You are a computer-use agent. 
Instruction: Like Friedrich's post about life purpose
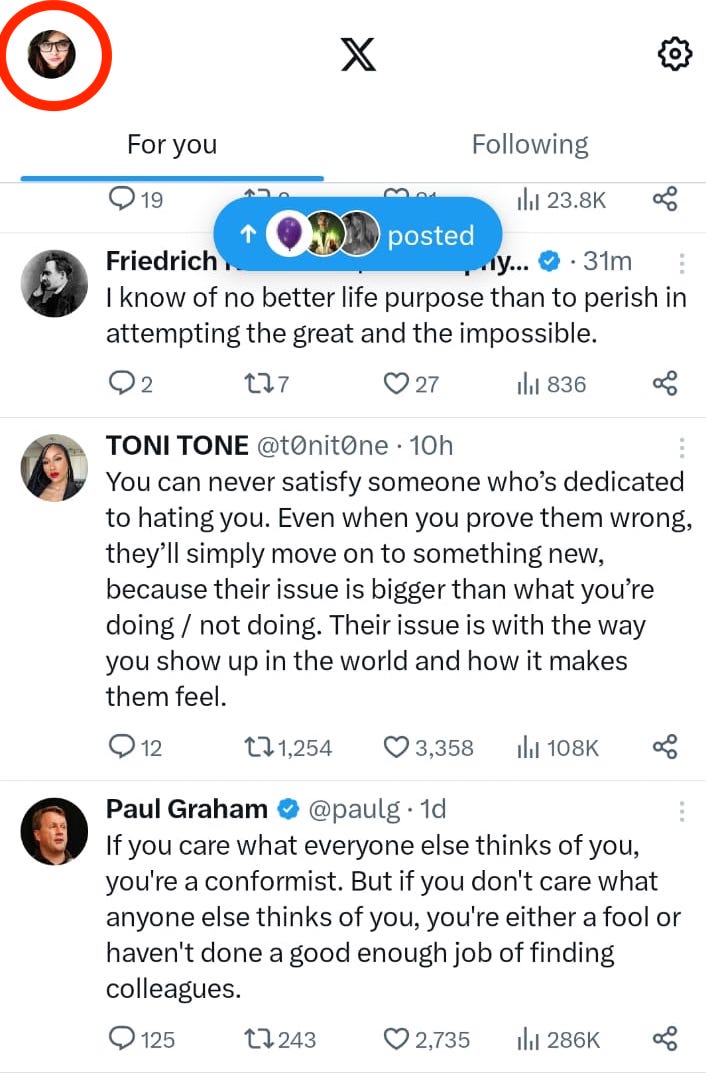[x=397, y=384]
